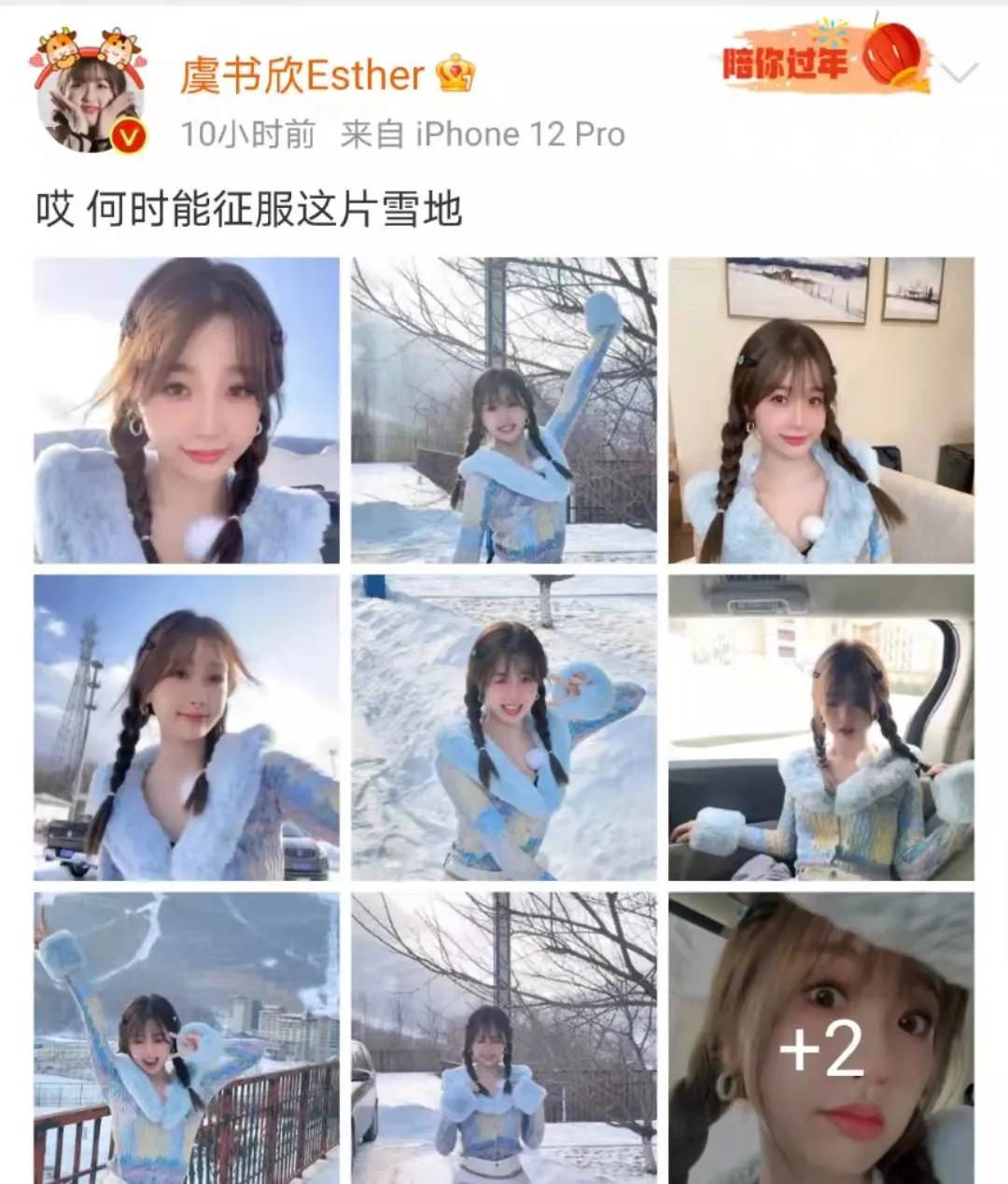View the snow-pose photo in the grid center
The image size is (1008, 1184).
tap(504, 728)
